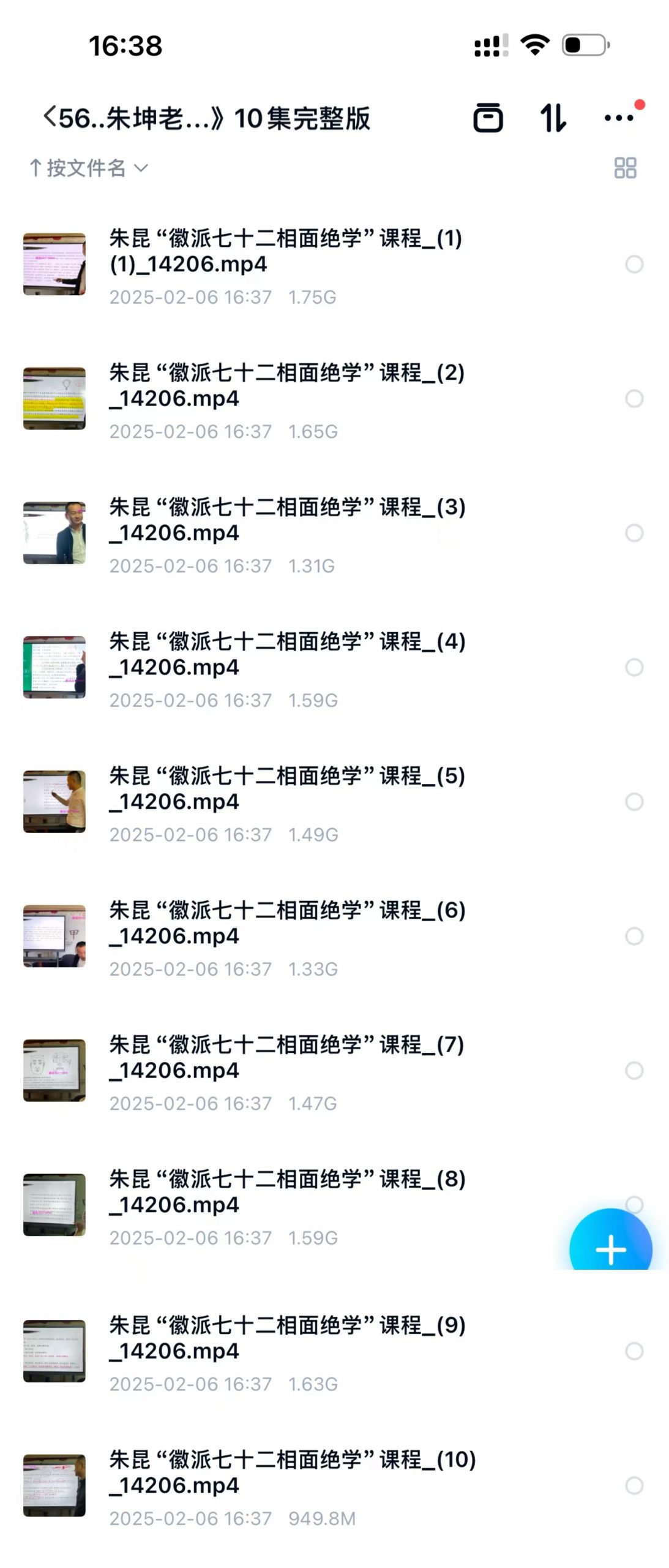669x1568 pixels.
Task: Select the 课程_(4)_14206.mp4 checkbox circle
Action: pos(634,667)
